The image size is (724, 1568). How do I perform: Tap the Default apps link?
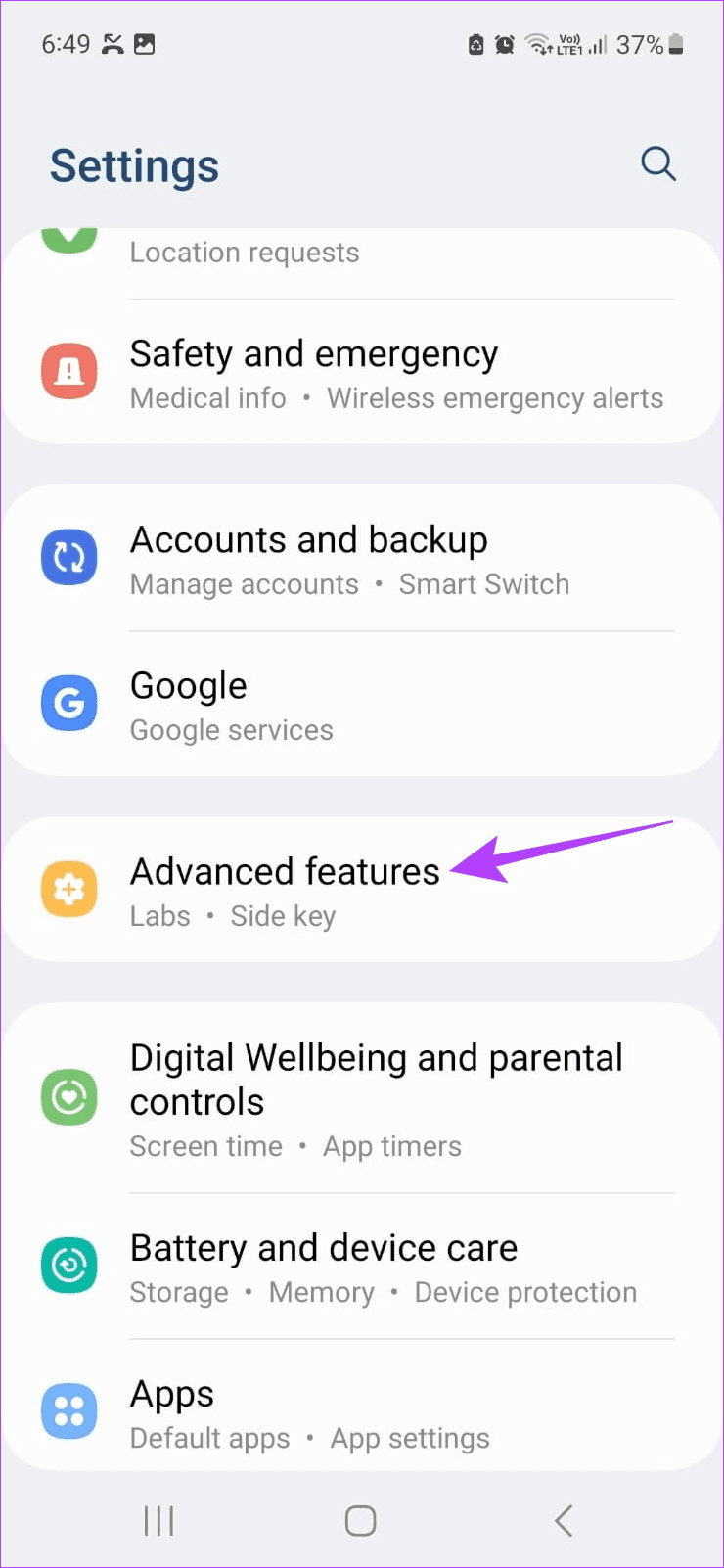click(209, 1437)
